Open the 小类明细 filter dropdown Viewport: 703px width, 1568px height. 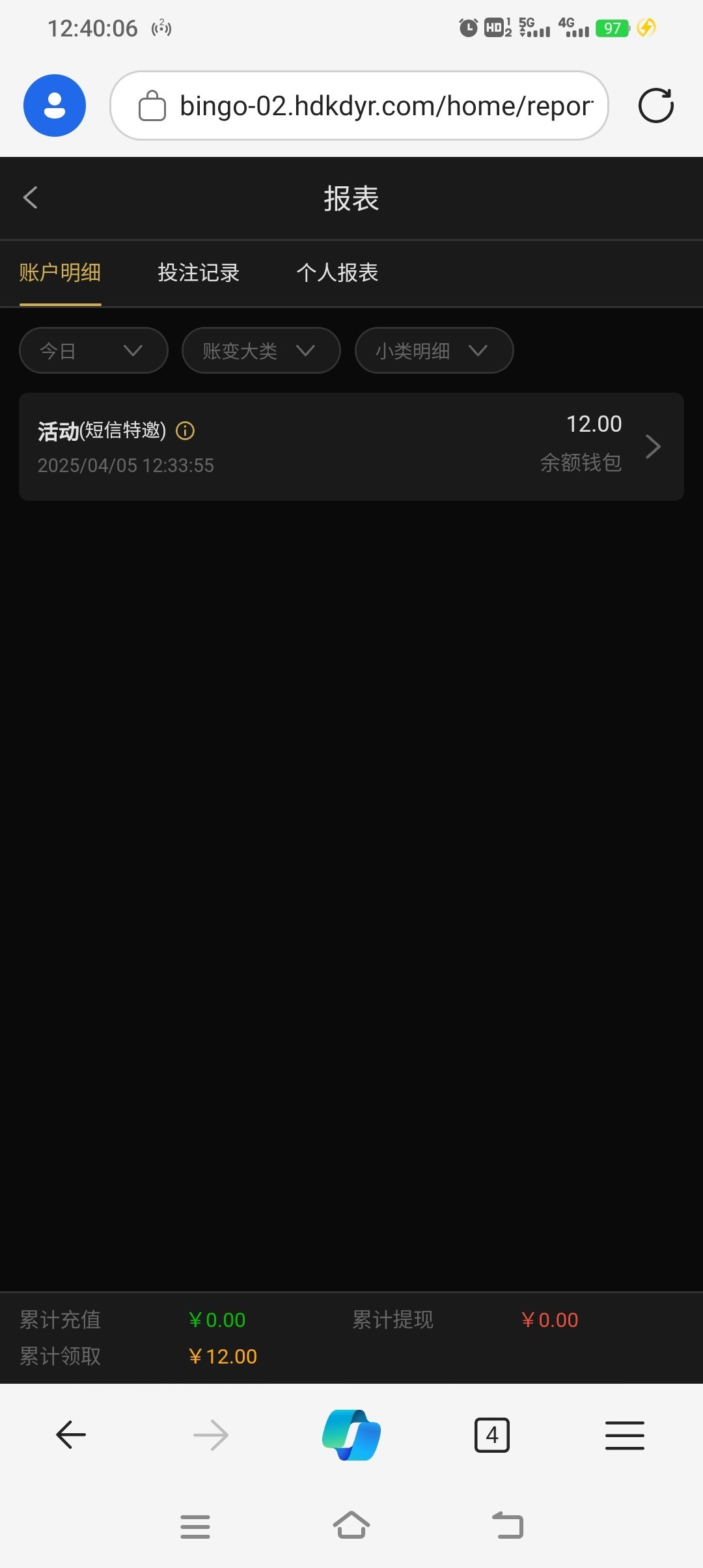click(434, 351)
